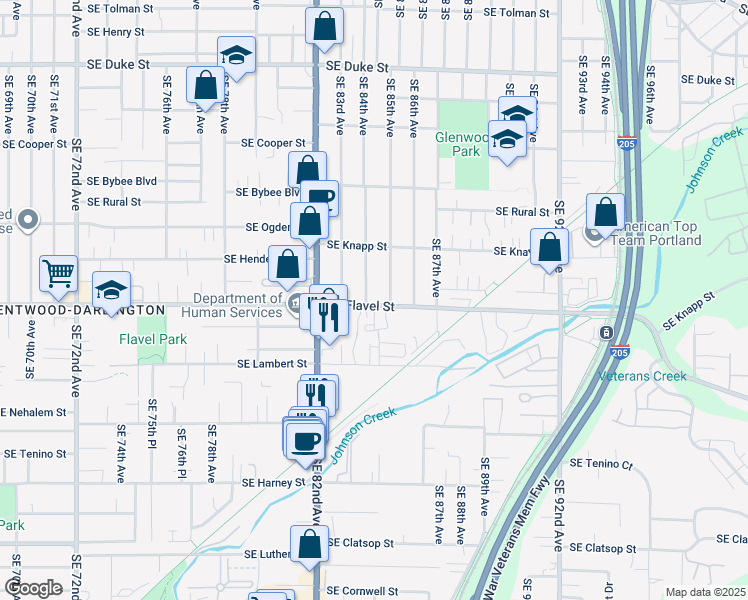Tap shopping bag marker beside American Top Team
The height and width of the screenshot is (600, 748).
coord(605,212)
